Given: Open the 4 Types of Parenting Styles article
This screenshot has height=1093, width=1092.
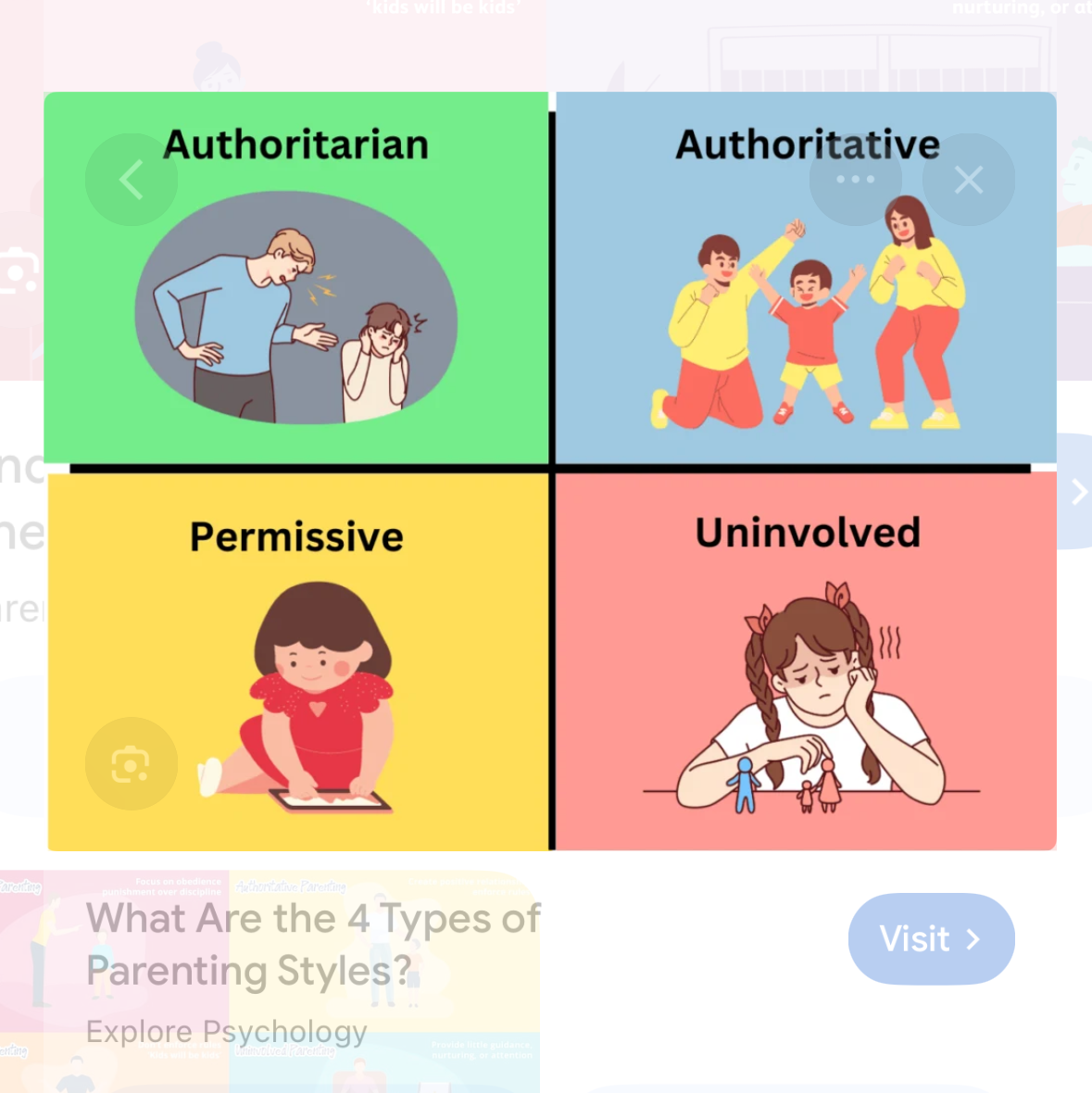Looking at the screenshot, I should coord(313,945).
